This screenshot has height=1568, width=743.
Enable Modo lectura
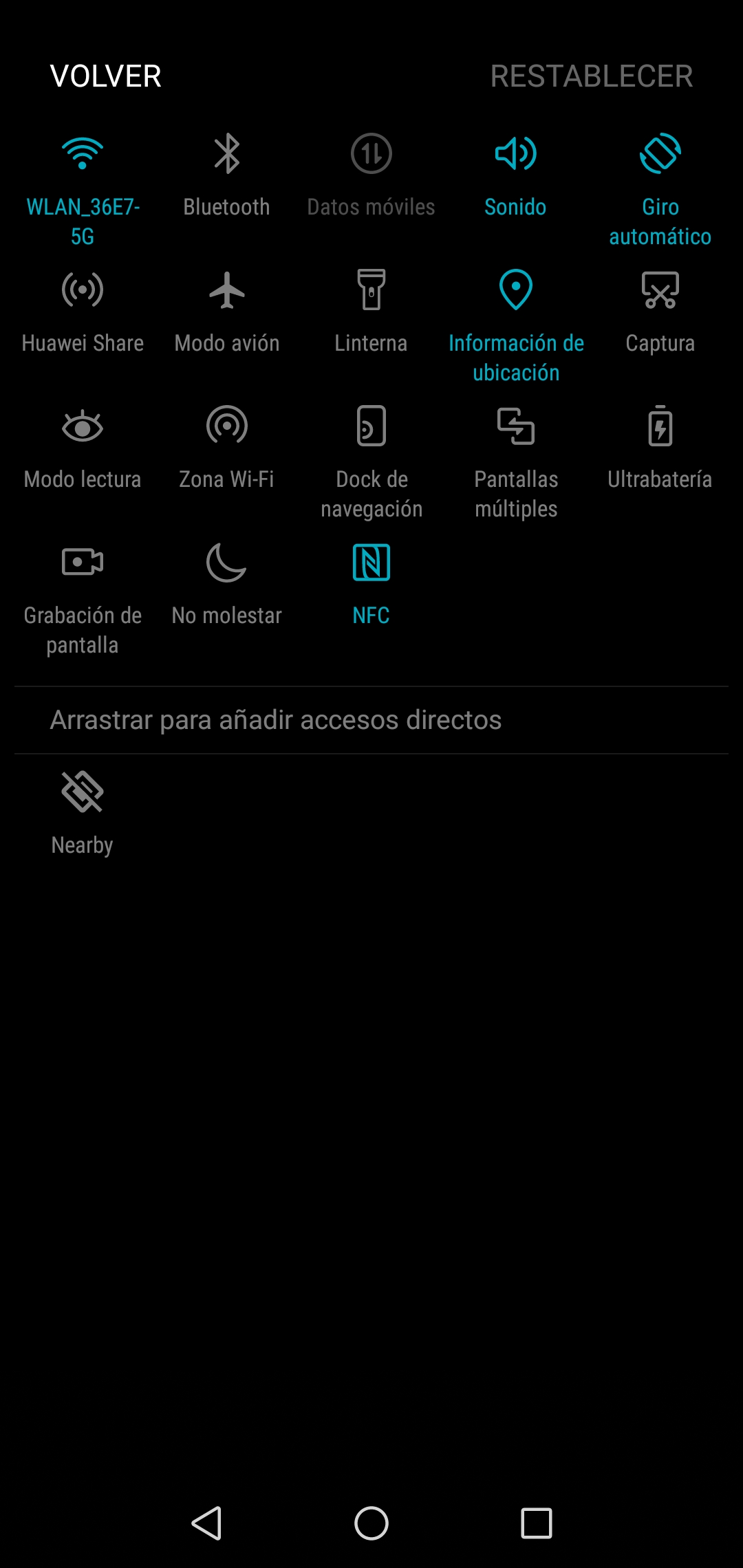[83, 448]
